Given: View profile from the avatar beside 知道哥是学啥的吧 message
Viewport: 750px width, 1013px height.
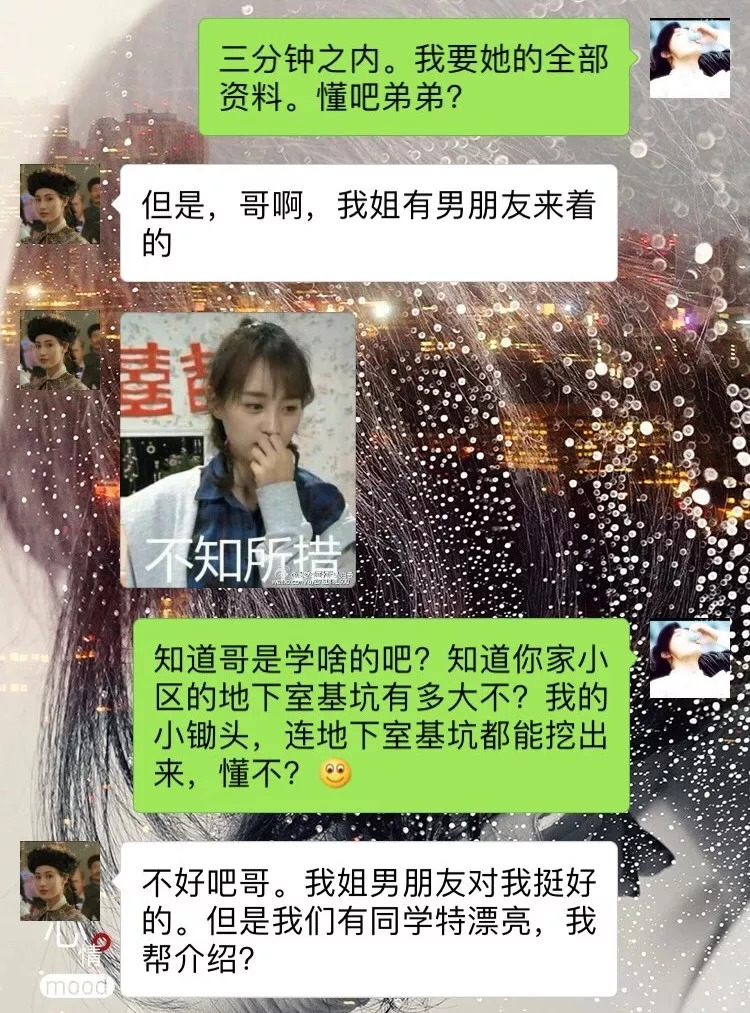Looking at the screenshot, I should 689,659.
